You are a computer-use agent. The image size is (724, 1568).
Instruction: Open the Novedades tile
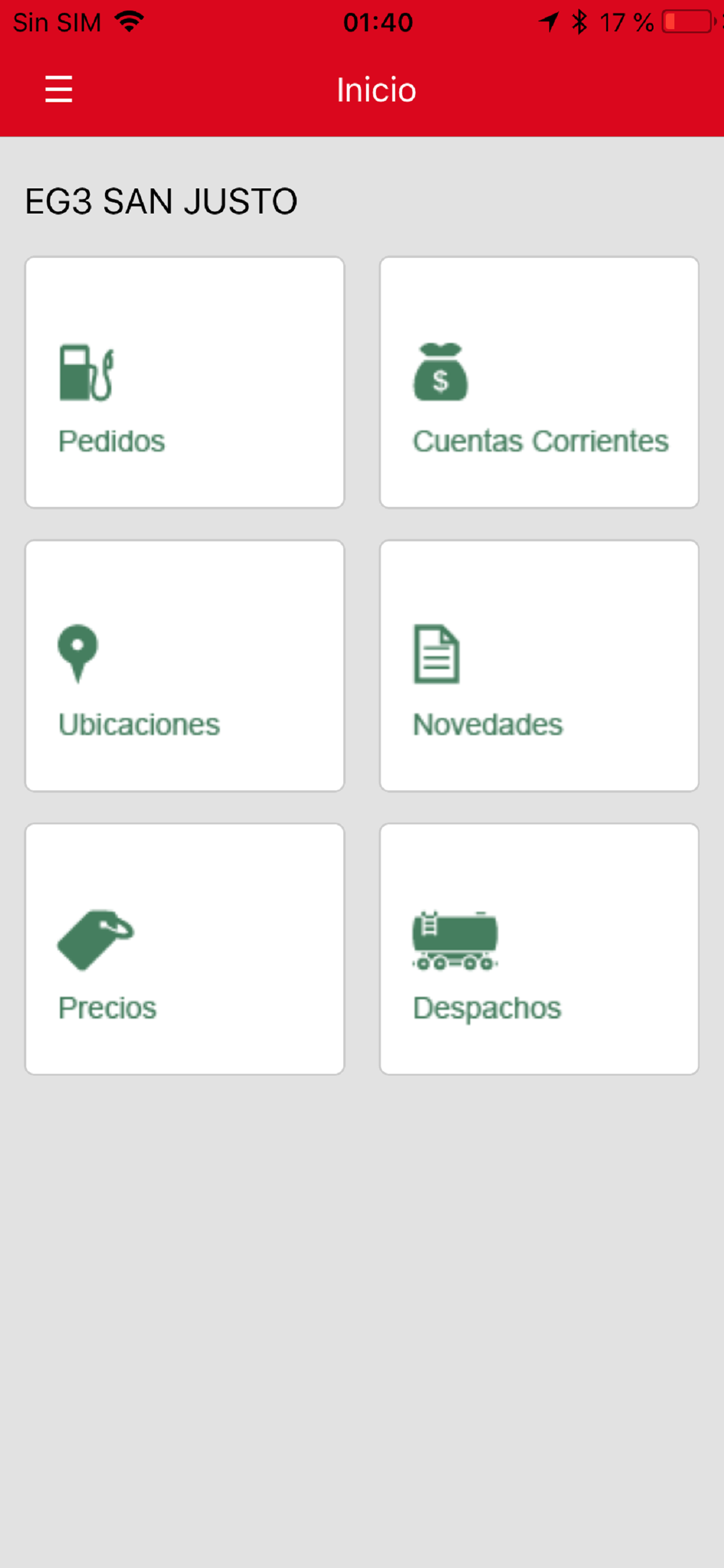pyautogui.click(x=539, y=666)
